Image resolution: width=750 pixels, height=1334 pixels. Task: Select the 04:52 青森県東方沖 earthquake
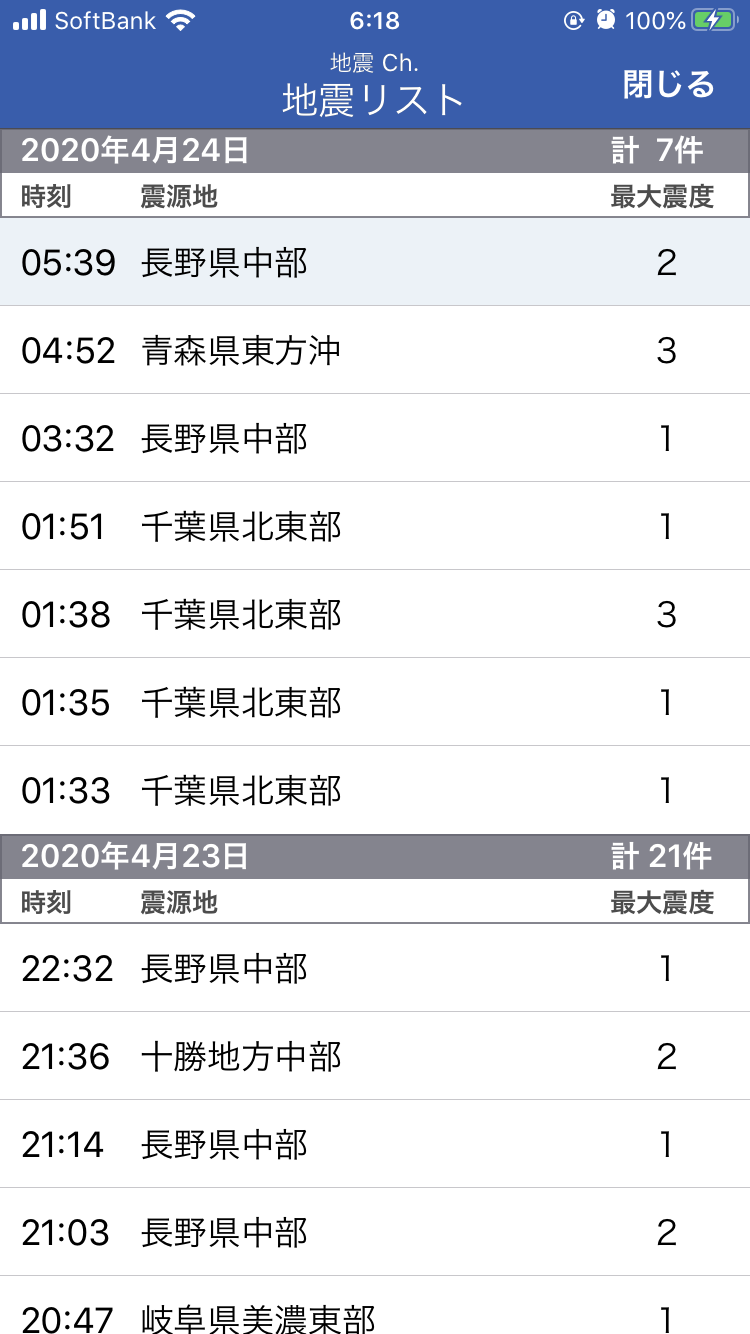(375, 350)
